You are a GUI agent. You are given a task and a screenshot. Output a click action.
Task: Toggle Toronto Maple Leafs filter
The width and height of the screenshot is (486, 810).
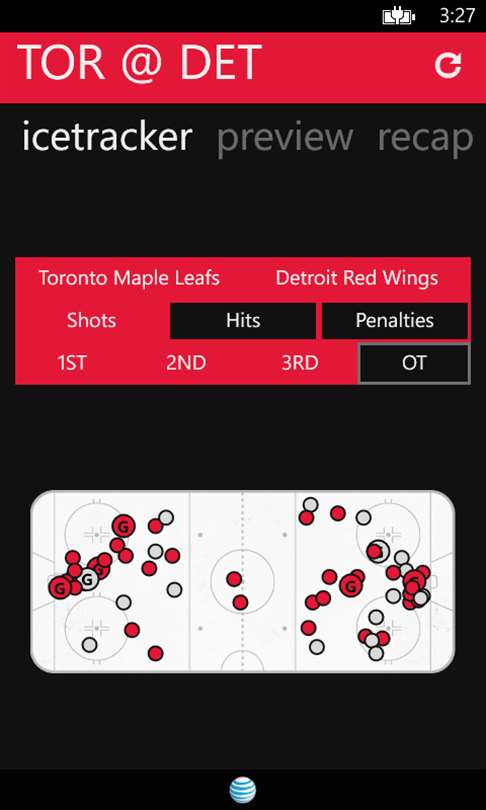click(129, 278)
